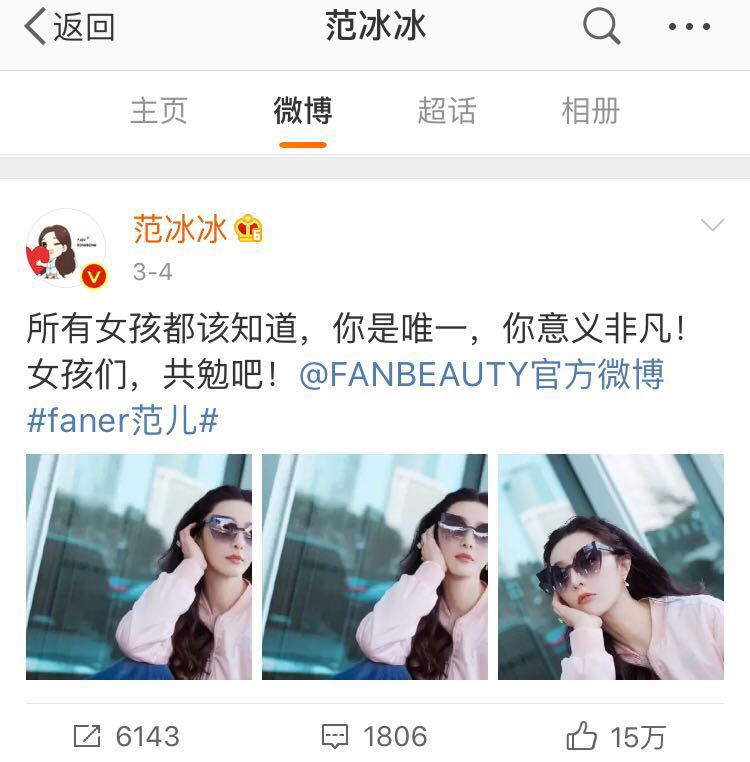This screenshot has width=750, height=762.
Task: Switch to the 主页 tab
Action: coord(158,110)
